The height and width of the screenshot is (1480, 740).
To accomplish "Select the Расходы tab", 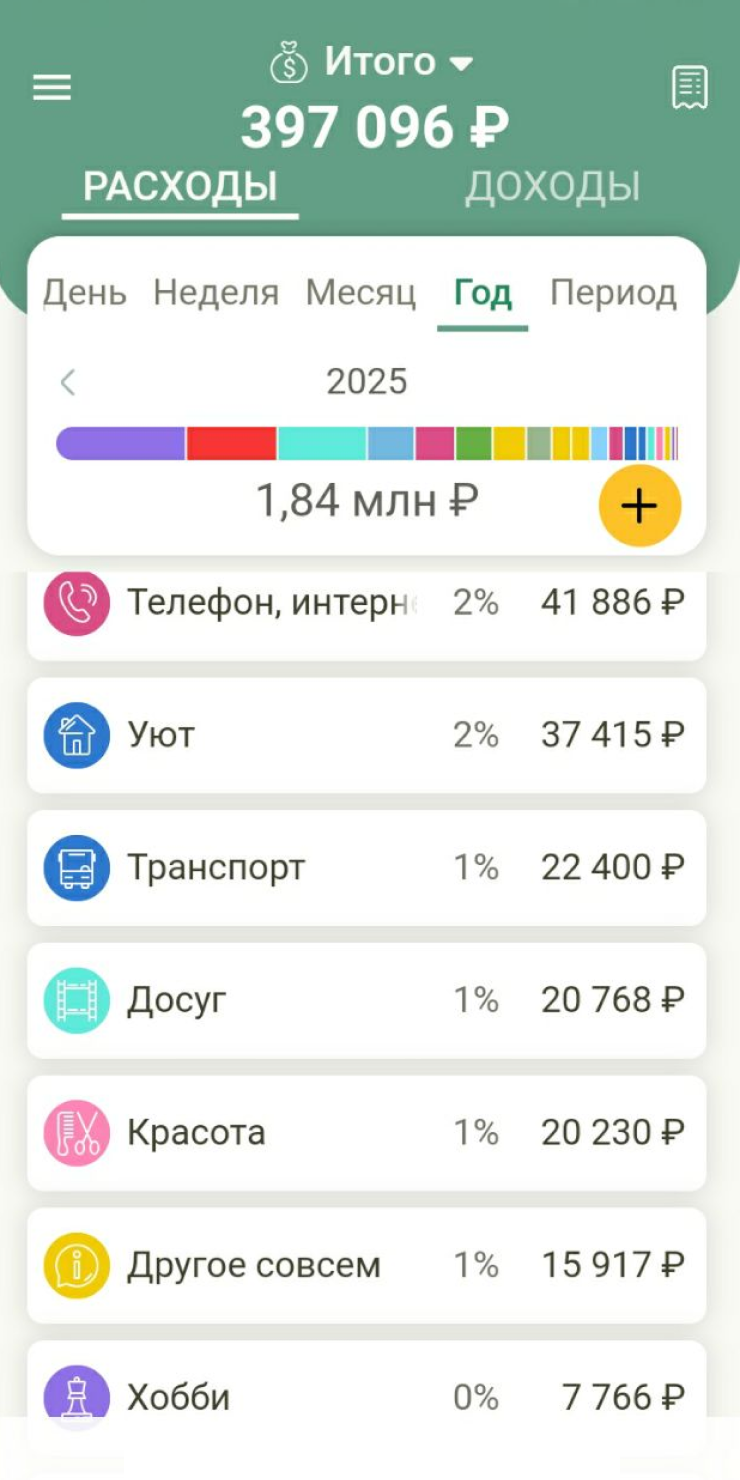I will tap(180, 187).
